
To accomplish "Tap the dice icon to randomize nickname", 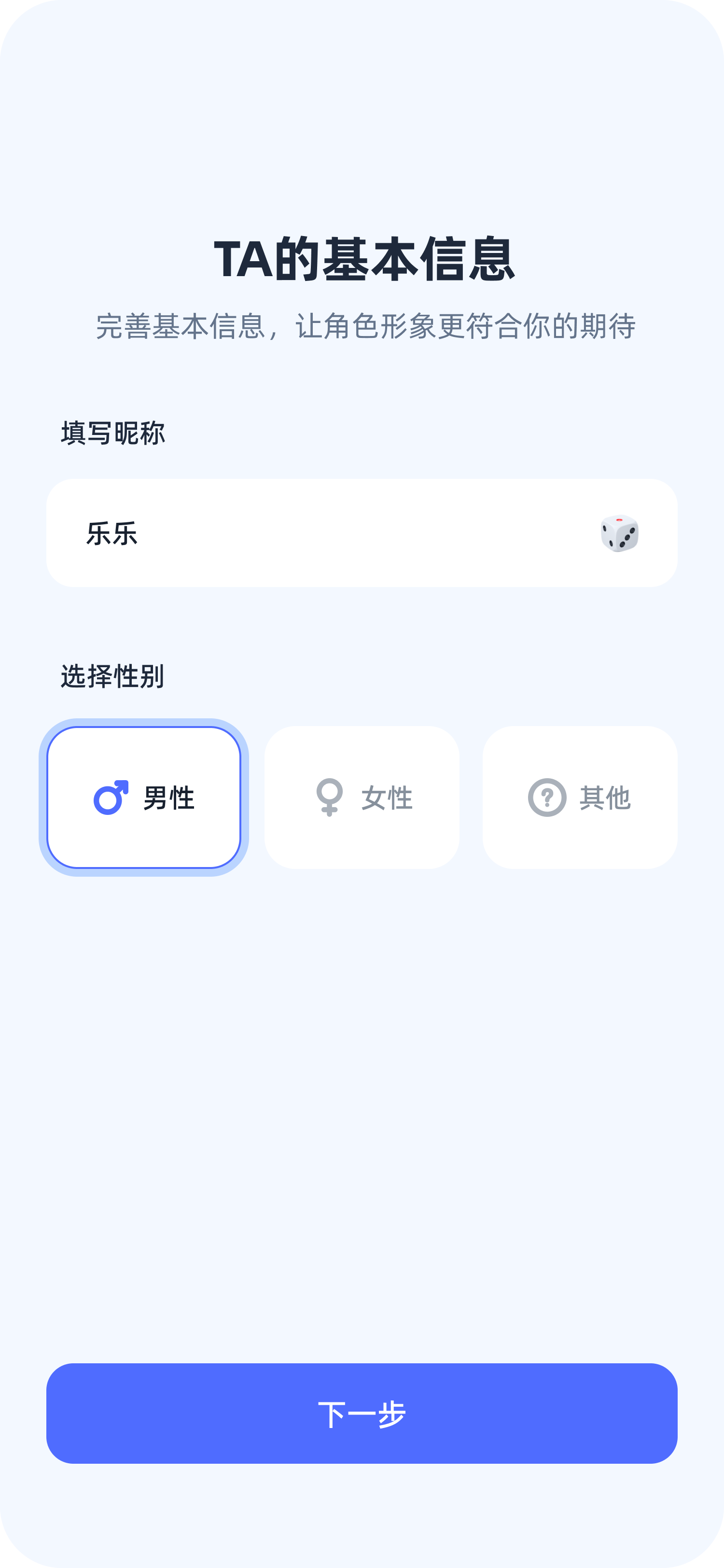I will pos(619,534).
